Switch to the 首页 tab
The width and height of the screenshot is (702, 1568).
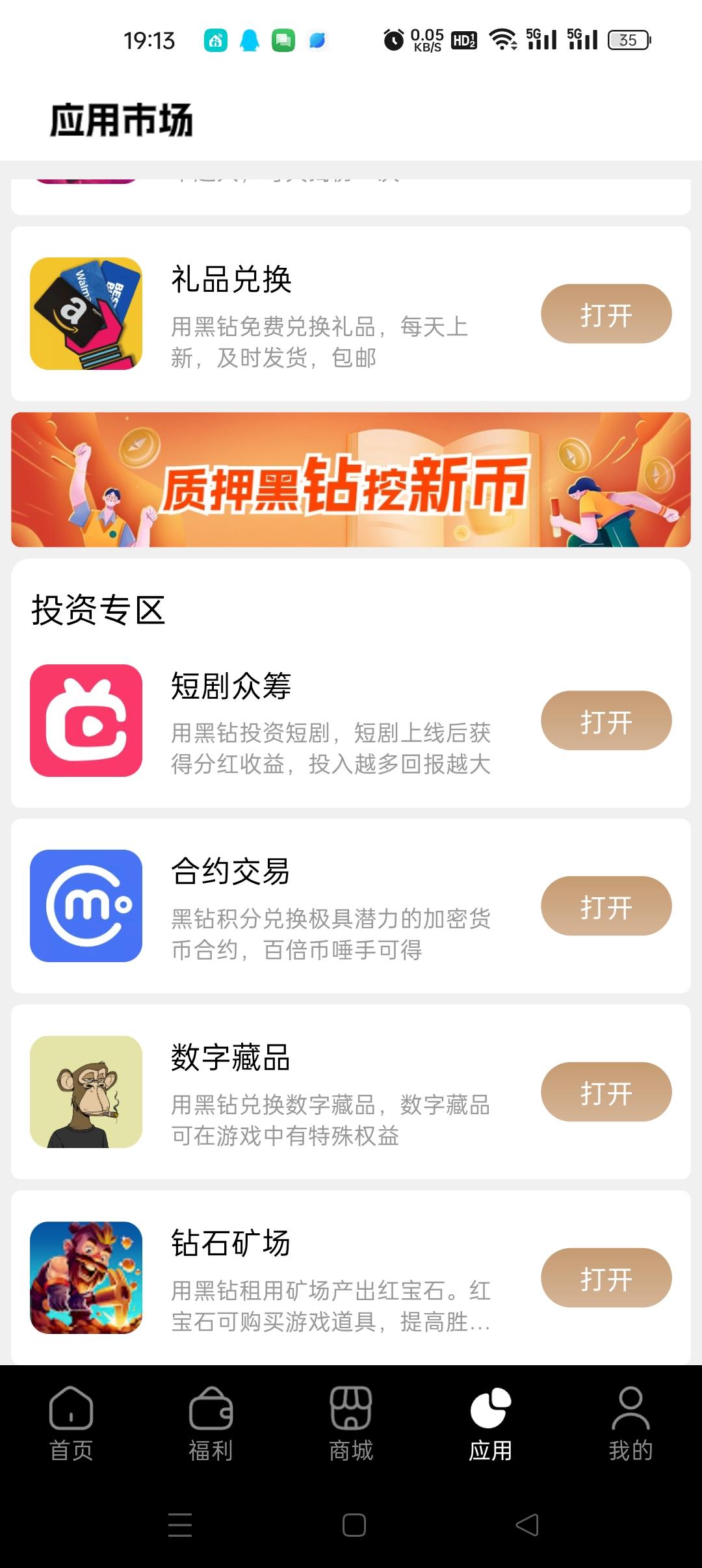point(71,1424)
